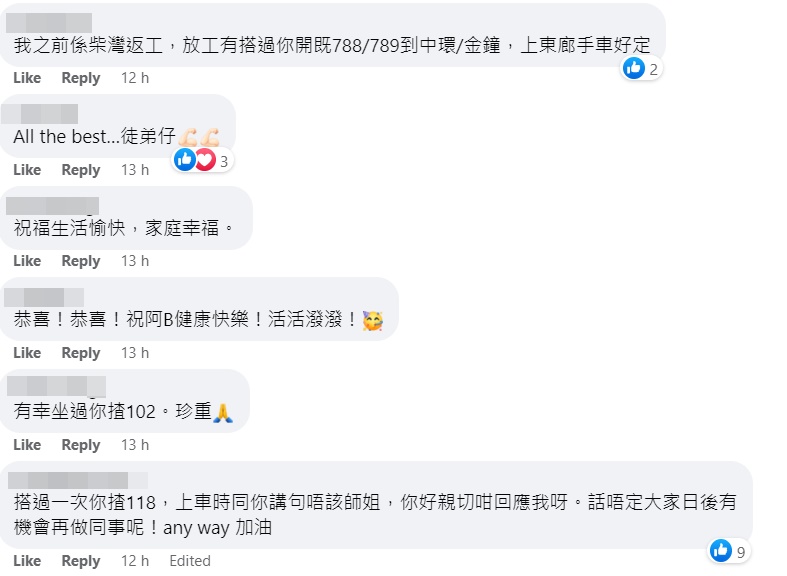Reply to the comment starting with '恭喜！恭喜！'

click(x=80, y=353)
